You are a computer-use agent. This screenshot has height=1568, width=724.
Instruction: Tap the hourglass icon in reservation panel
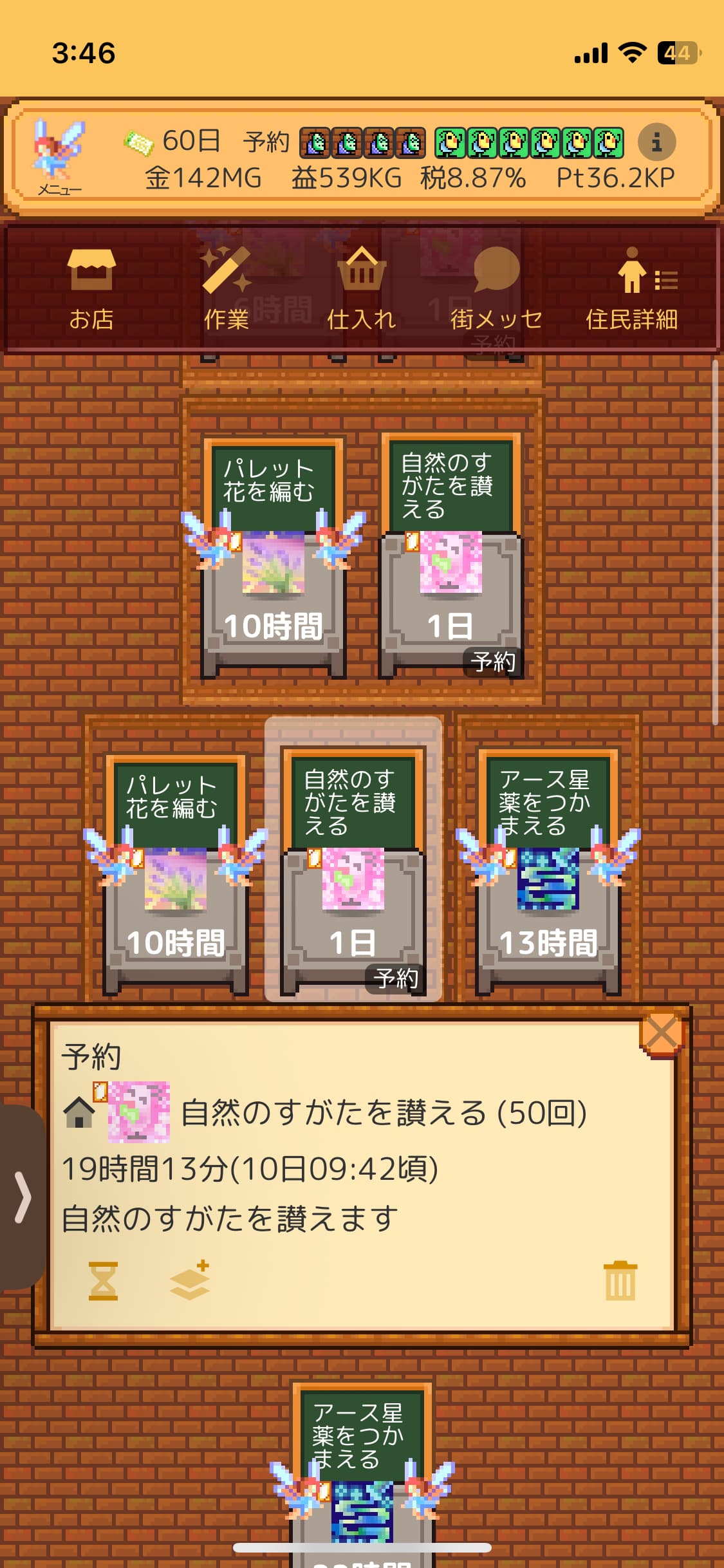click(x=103, y=1281)
